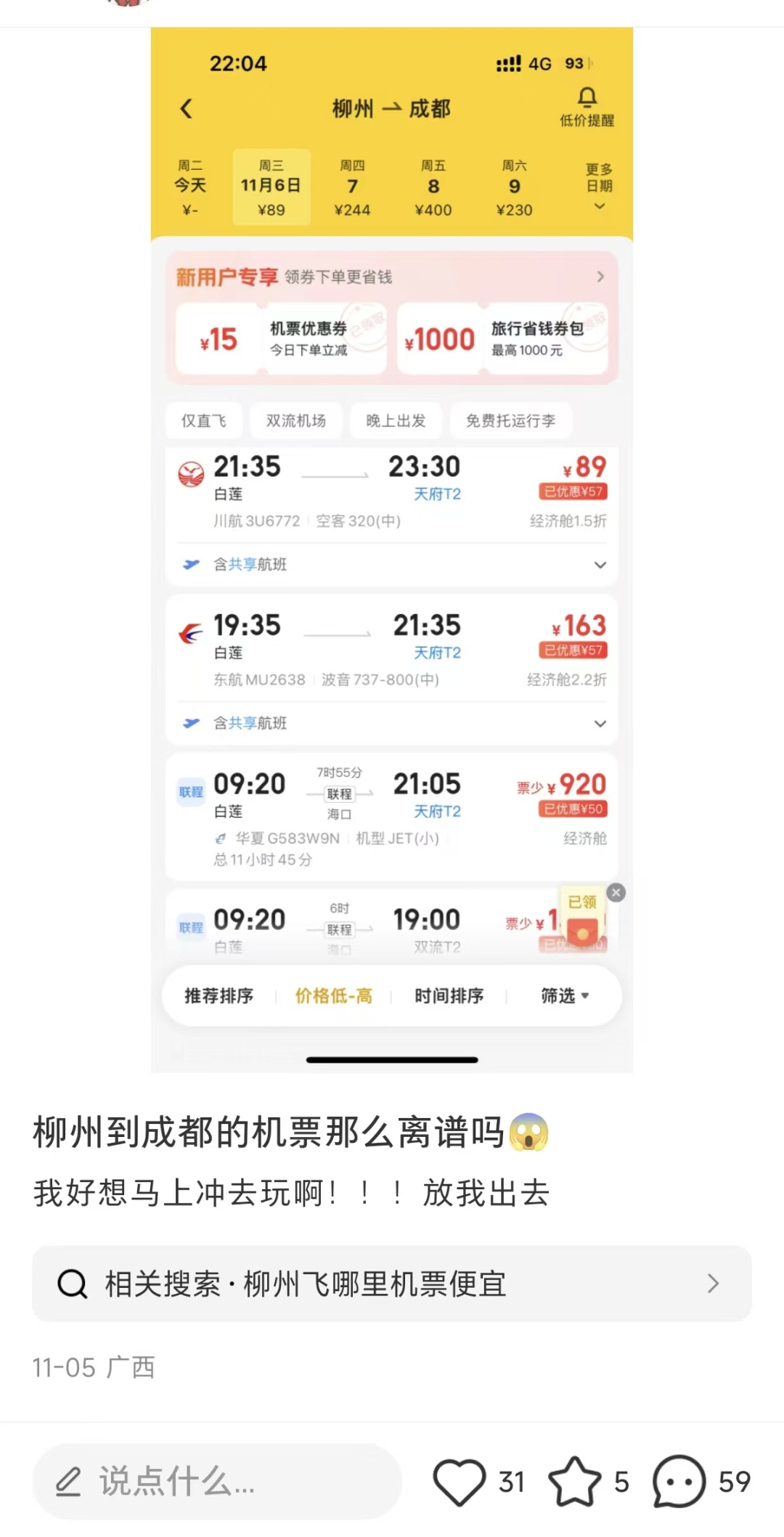The image size is (784, 1537).
Task: Toggle the 双流机场 airport filter
Action: pyautogui.click(x=295, y=420)
